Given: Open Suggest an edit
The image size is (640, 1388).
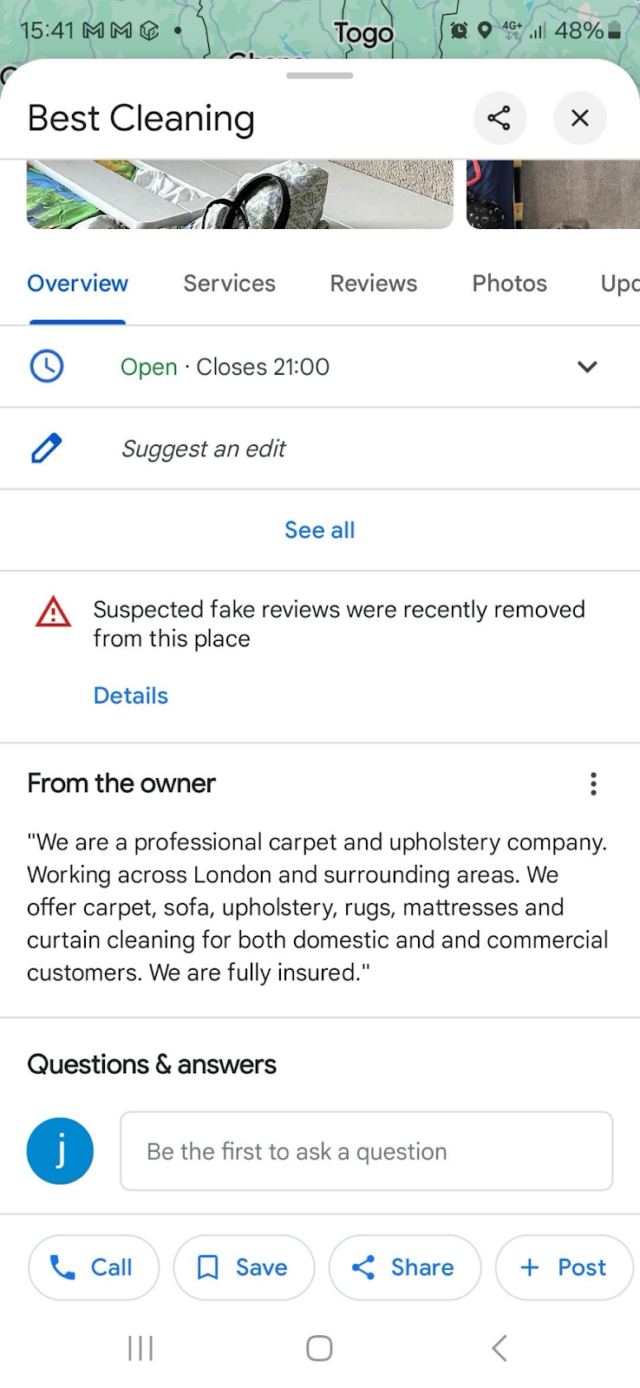Looking at the screenshot, I should [x=203, y=449].
